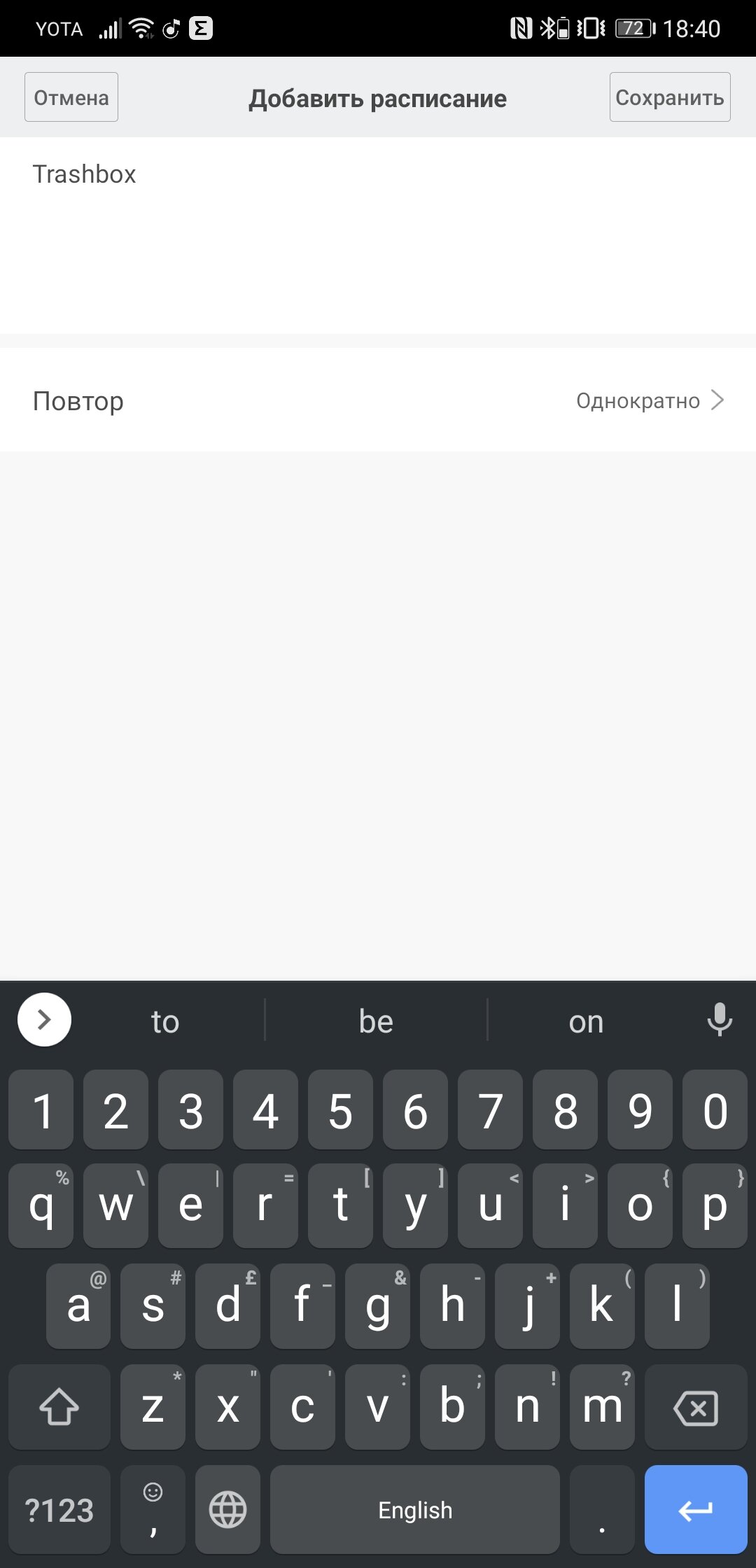The height and width of the screenshot is (1568, 756).
Task: Insert the suggested word "be"
Action: click(x=376, y=1021)
